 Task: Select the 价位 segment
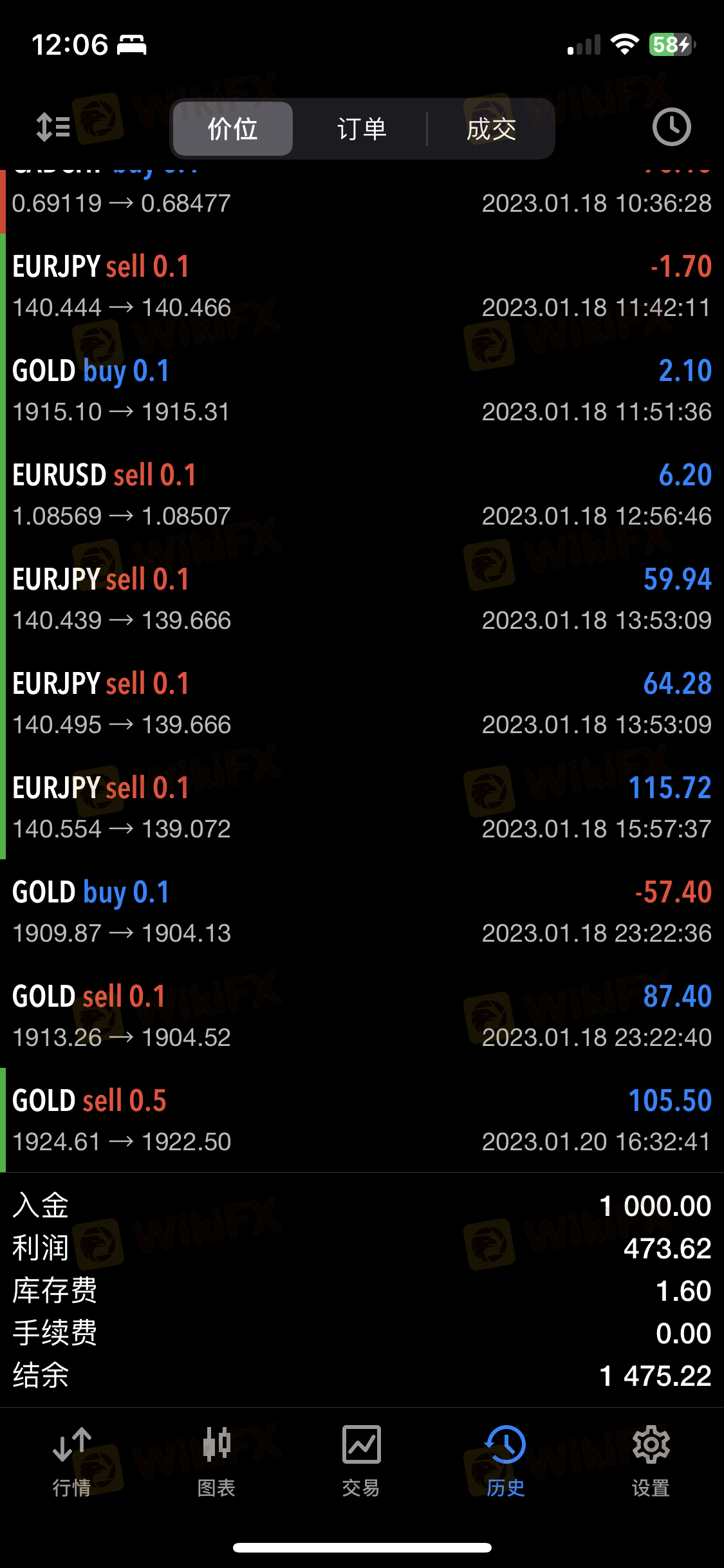(233, 129)
